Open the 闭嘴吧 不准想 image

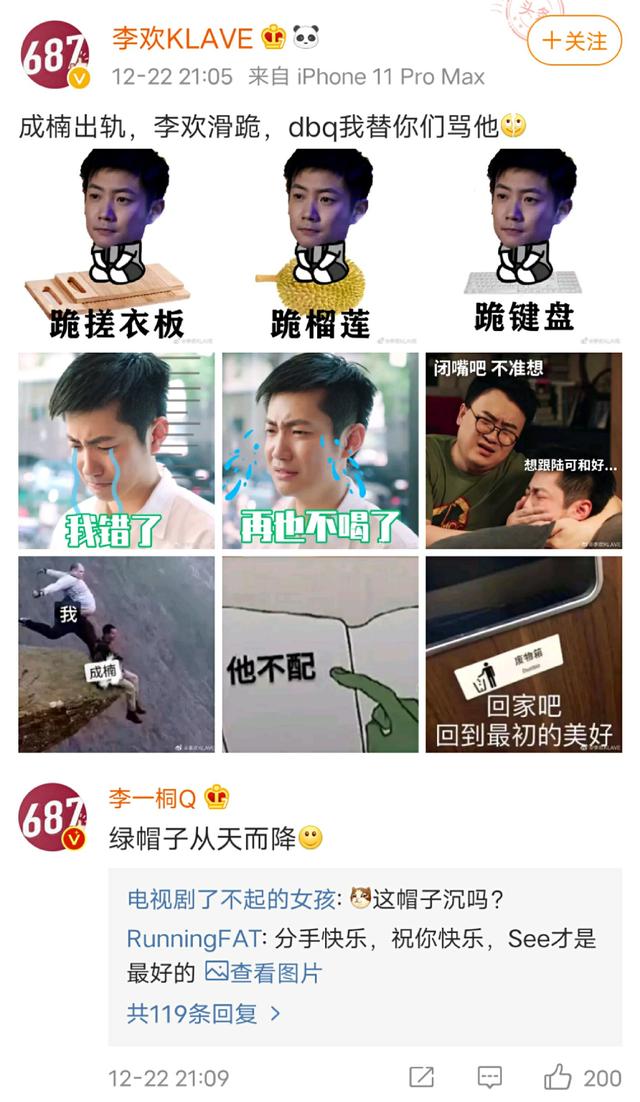point(523,450)
